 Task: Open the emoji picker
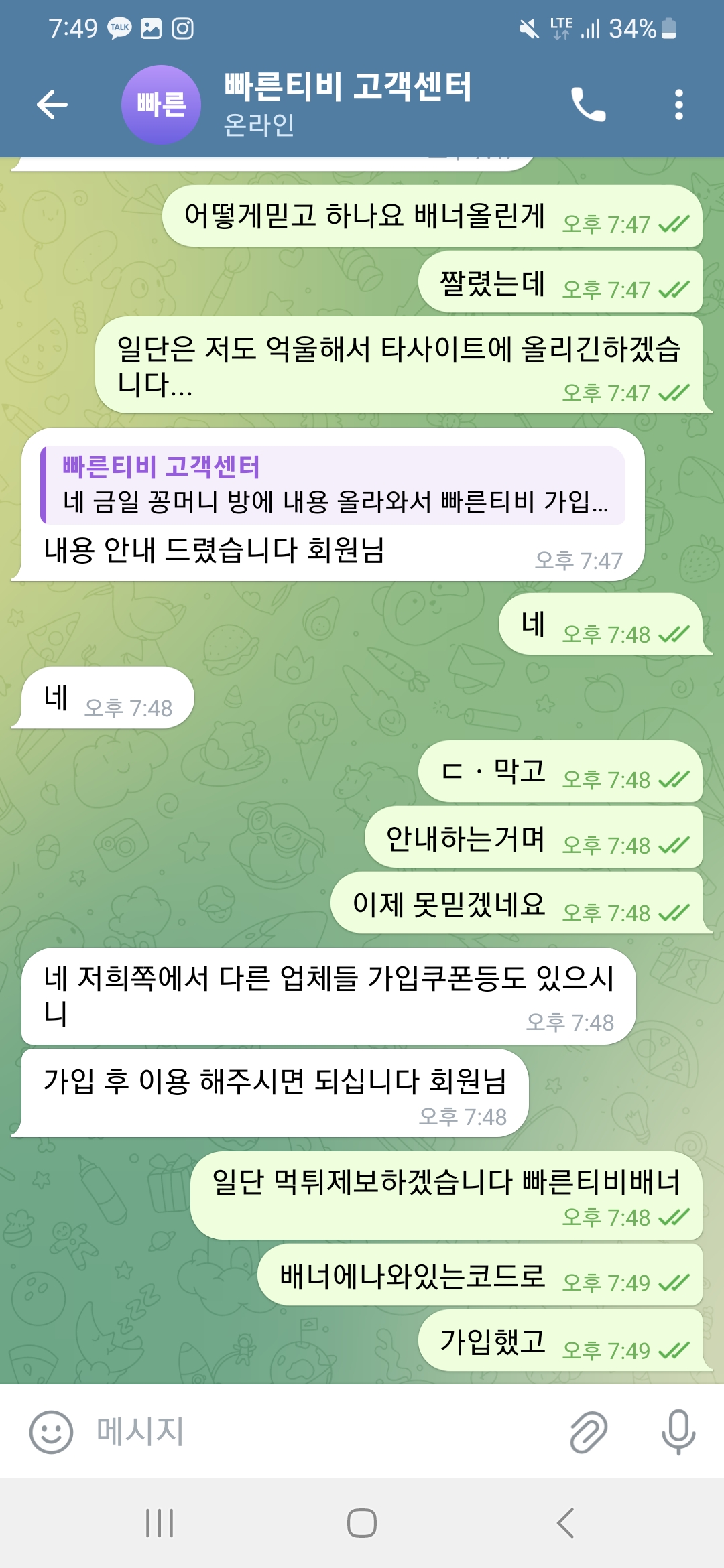51,1432
